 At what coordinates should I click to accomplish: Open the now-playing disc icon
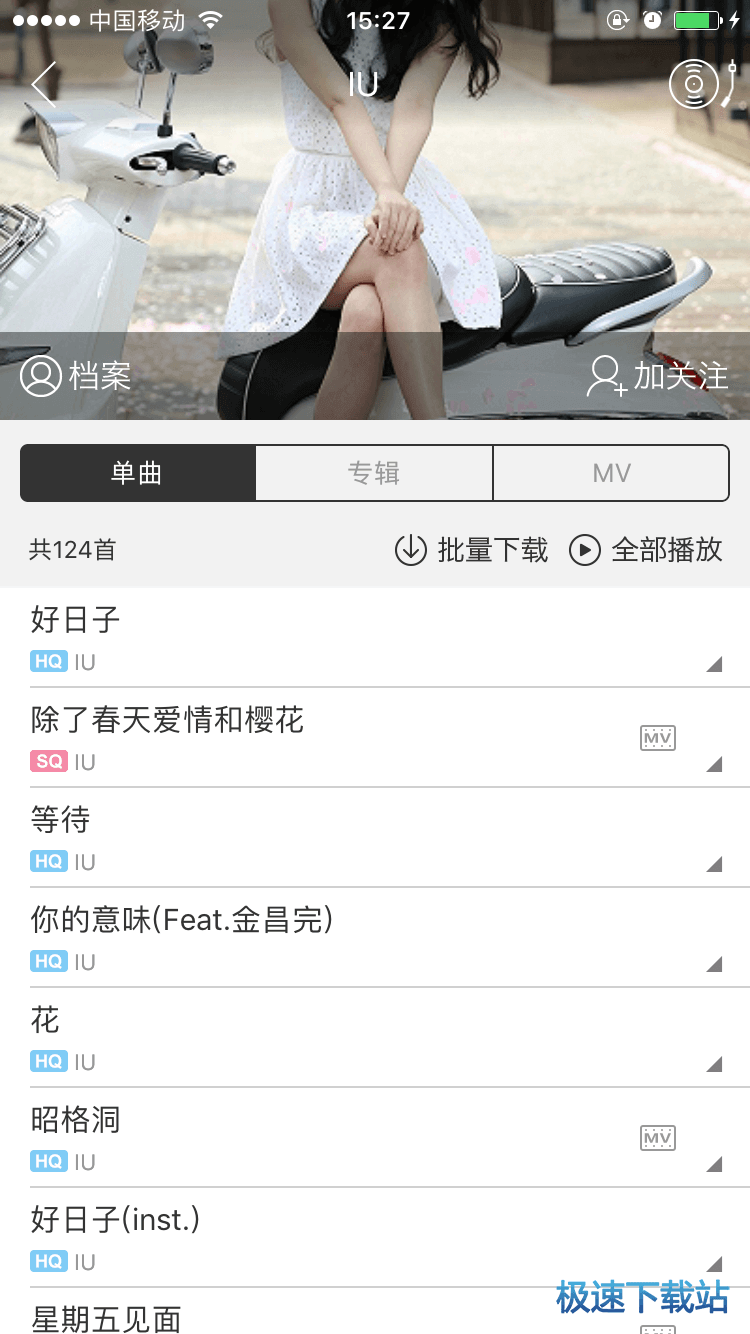click(697, 83)
